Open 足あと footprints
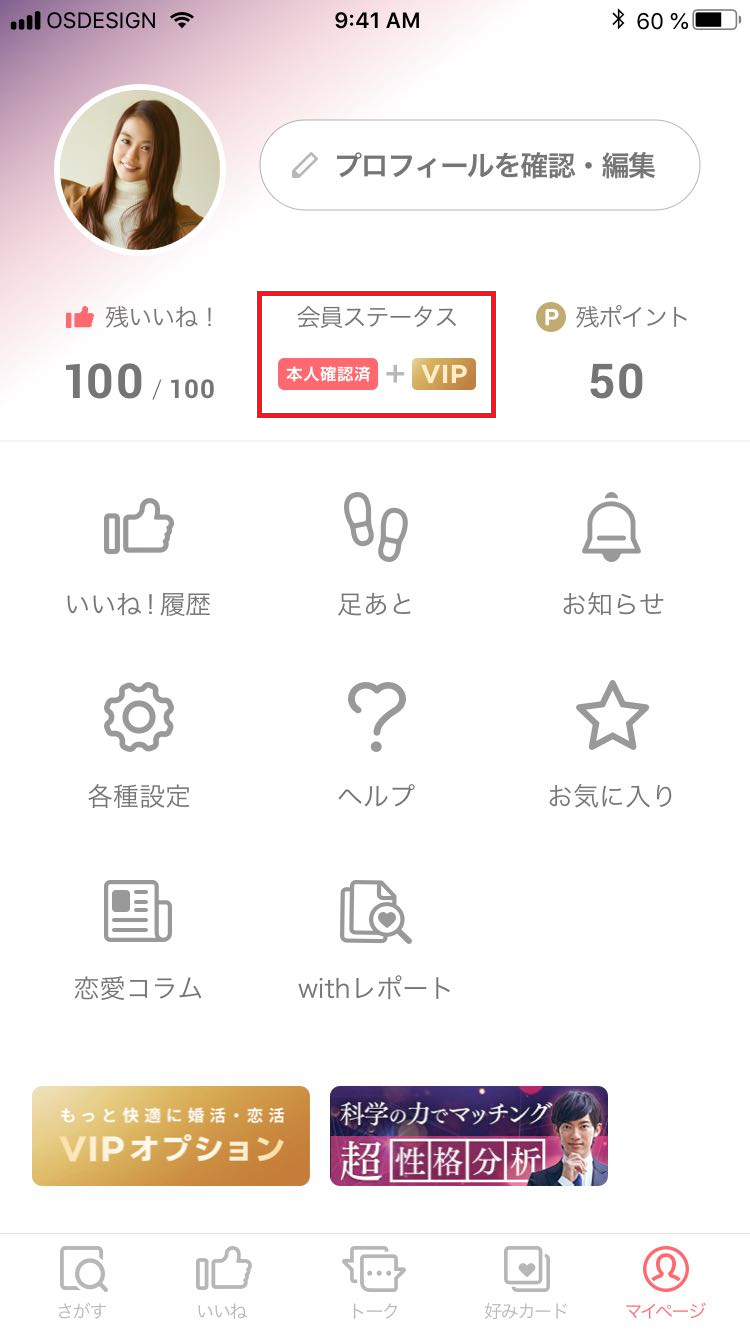750x1334 pixels. click(375, 559)
